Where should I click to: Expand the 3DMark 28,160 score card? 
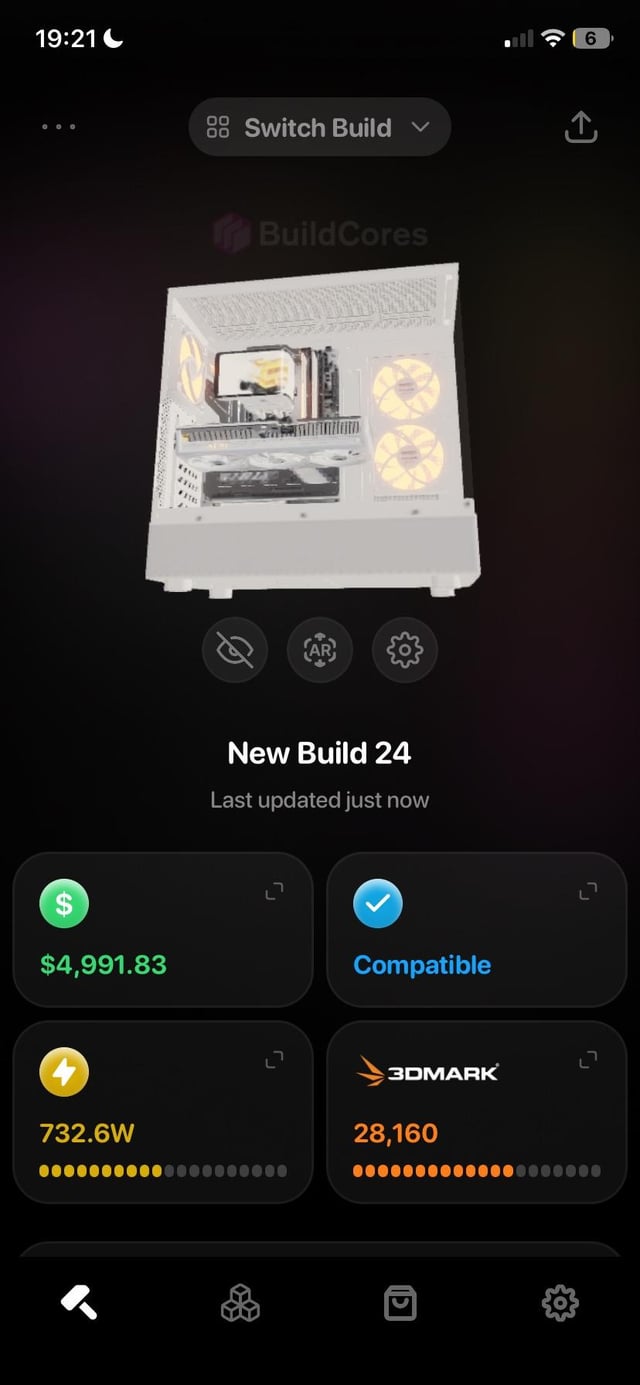pos(589,1059)
